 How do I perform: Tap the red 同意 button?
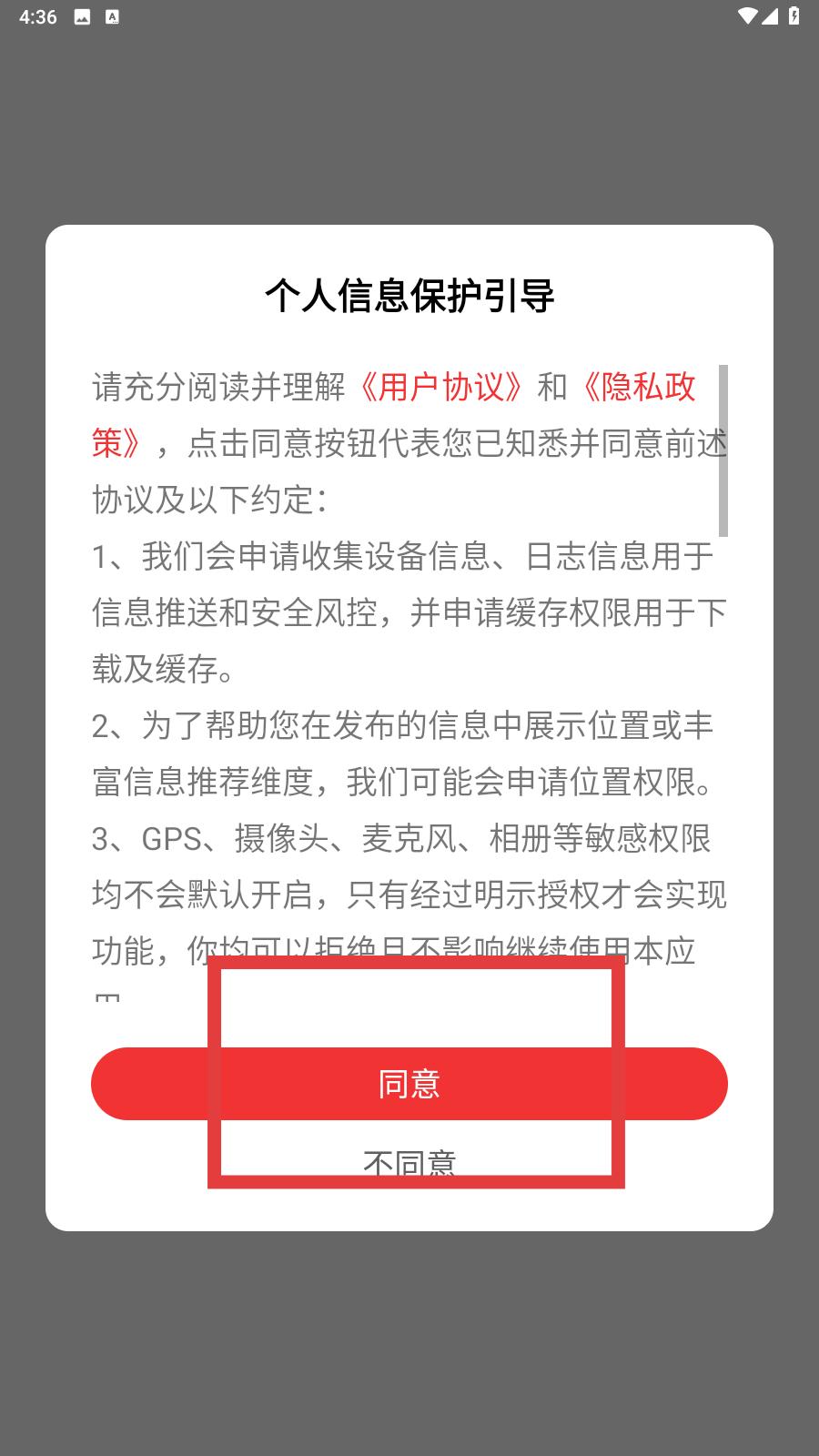(409, 1084)
